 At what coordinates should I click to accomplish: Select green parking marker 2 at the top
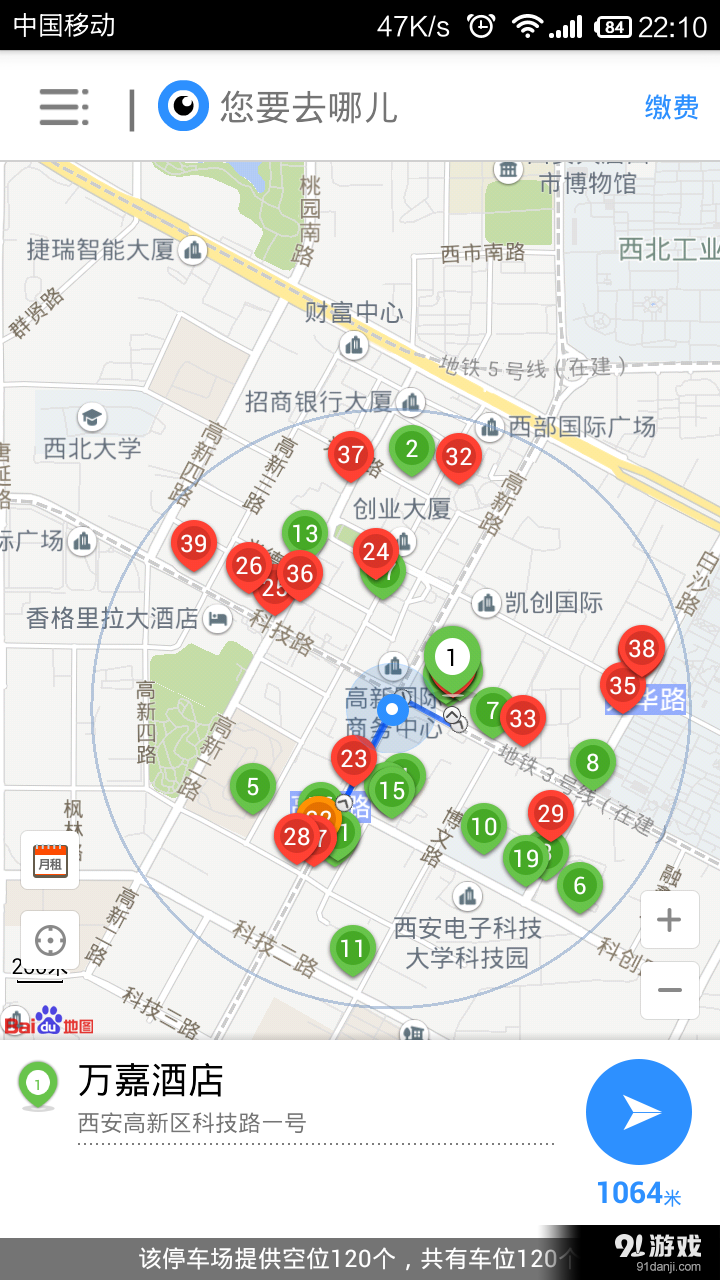click(x=412, y=450)
